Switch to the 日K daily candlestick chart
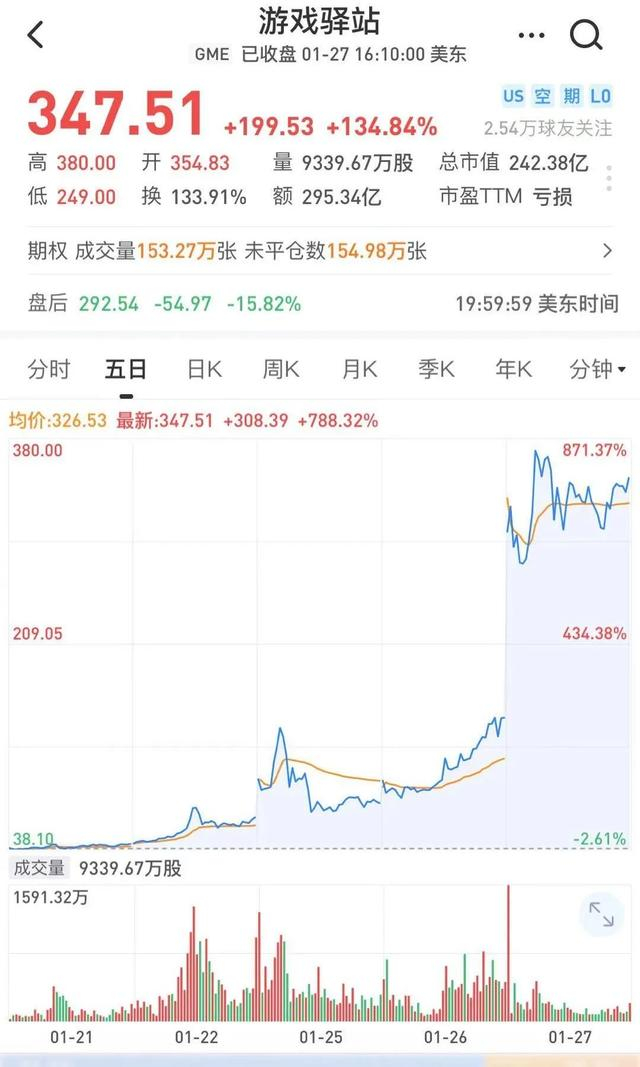This screenshot has width=640, height=1067. coord(204,370)
